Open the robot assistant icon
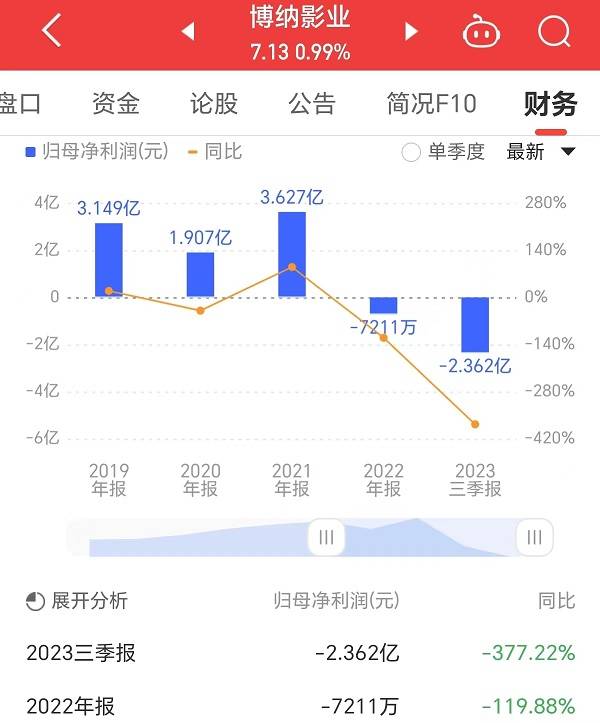This screenshot has width=600, height=723. 481,32
